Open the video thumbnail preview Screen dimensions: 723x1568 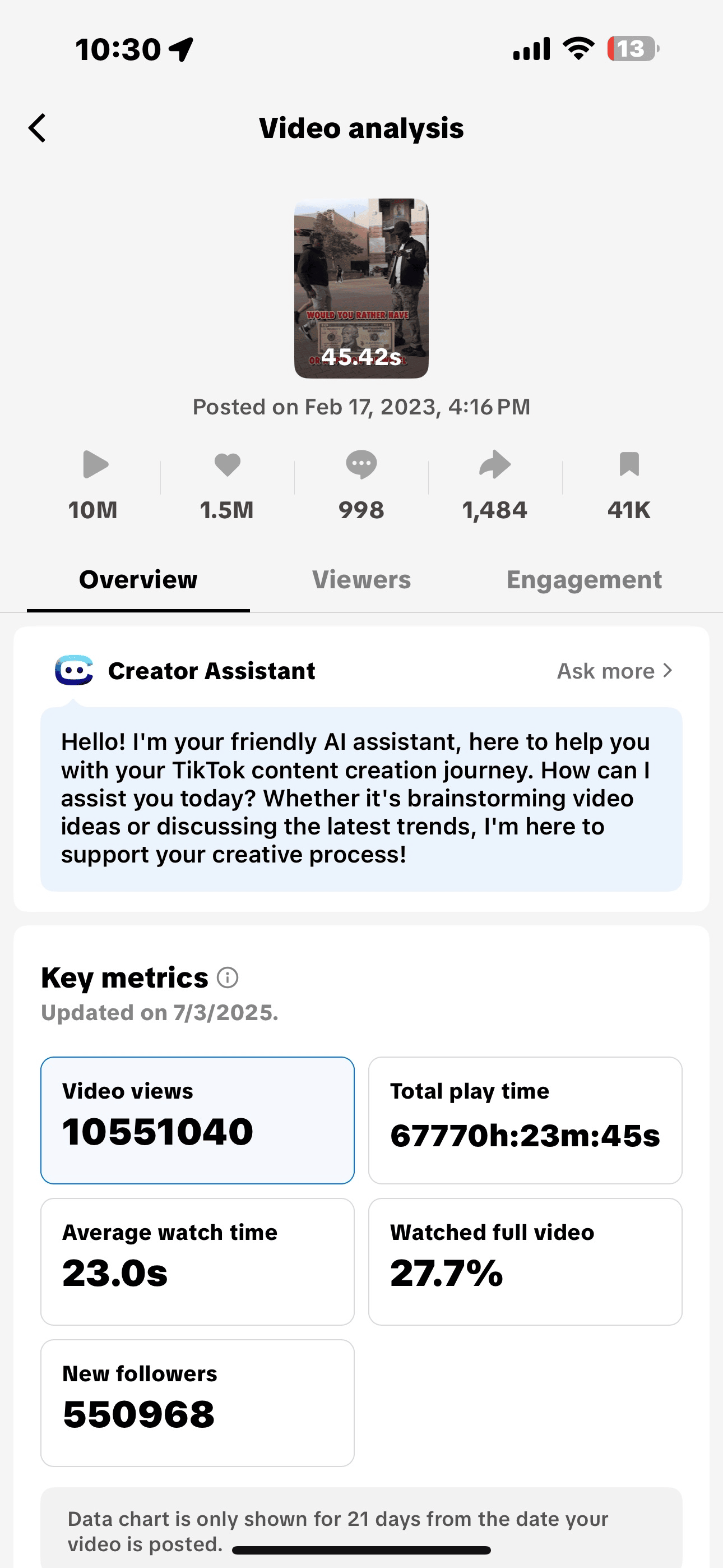(361, 288)
